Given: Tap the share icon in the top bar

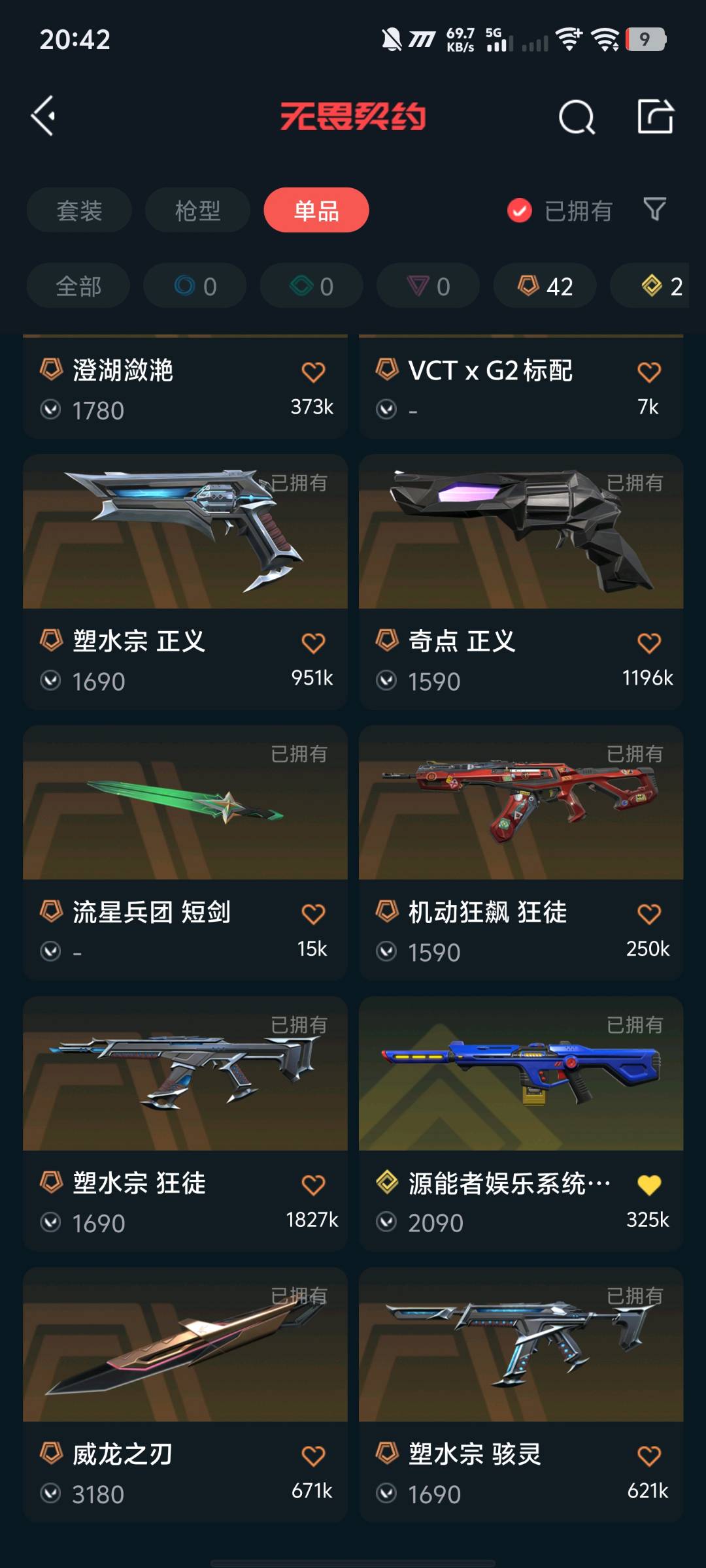Looking at the screenshot, I should pos(655,117).
